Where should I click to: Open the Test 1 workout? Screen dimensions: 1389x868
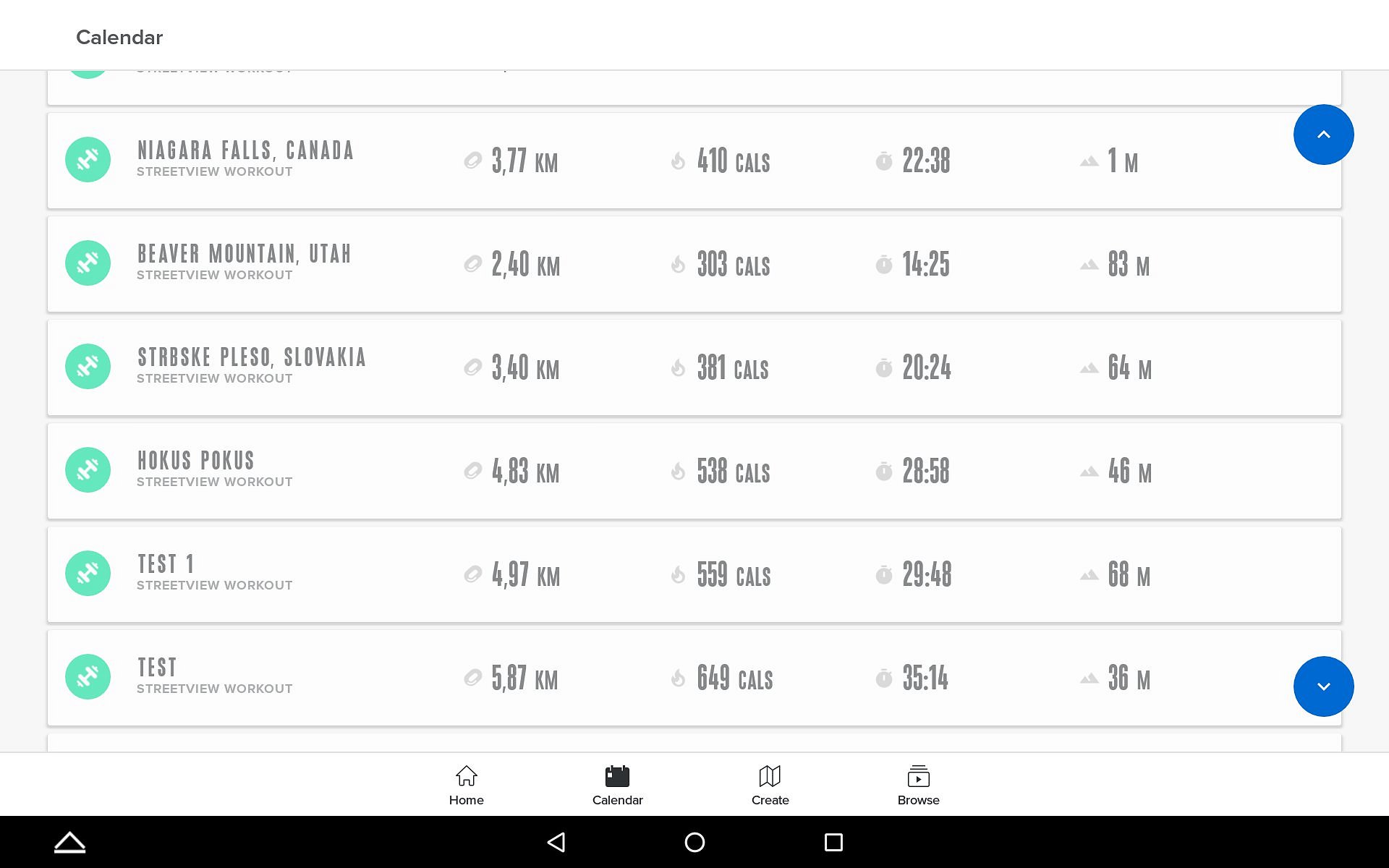click(166, 574)
